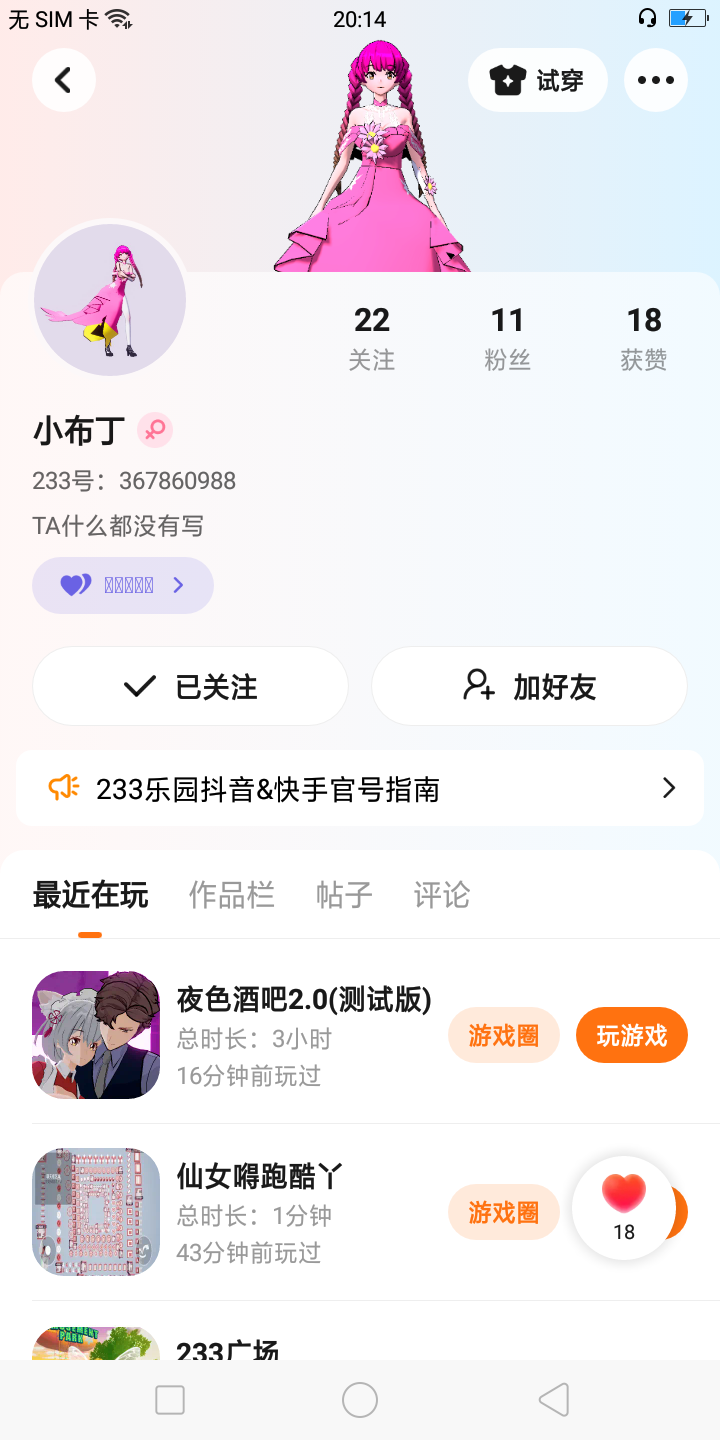Open 游戏圈 for 夜色酒吧2.0(测试版)
Screen dimensions: 720x1440
(x=503, y=1035)
